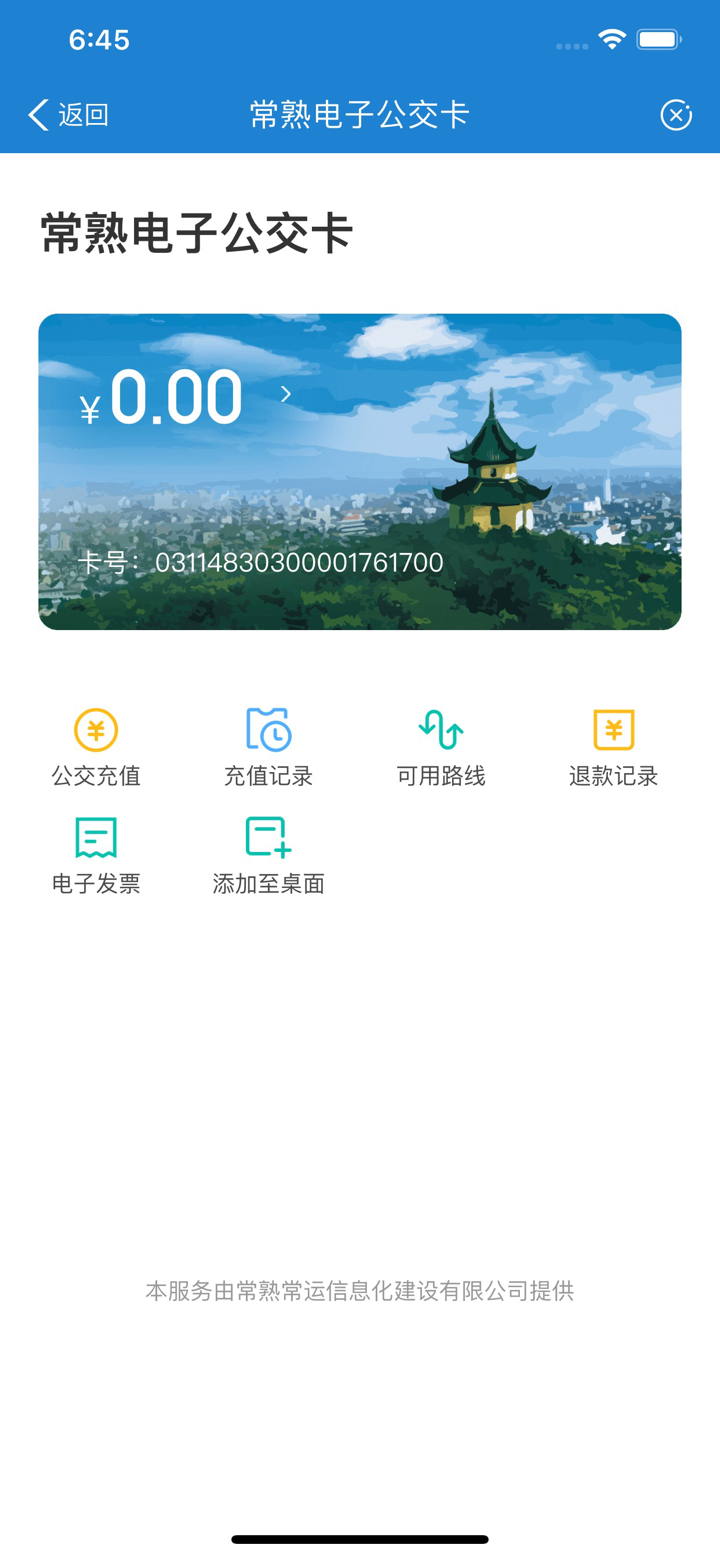This screenshot has width=720, height=1558.
Task: Expand balance details via the chevron arrow
Action: point(285,395)
